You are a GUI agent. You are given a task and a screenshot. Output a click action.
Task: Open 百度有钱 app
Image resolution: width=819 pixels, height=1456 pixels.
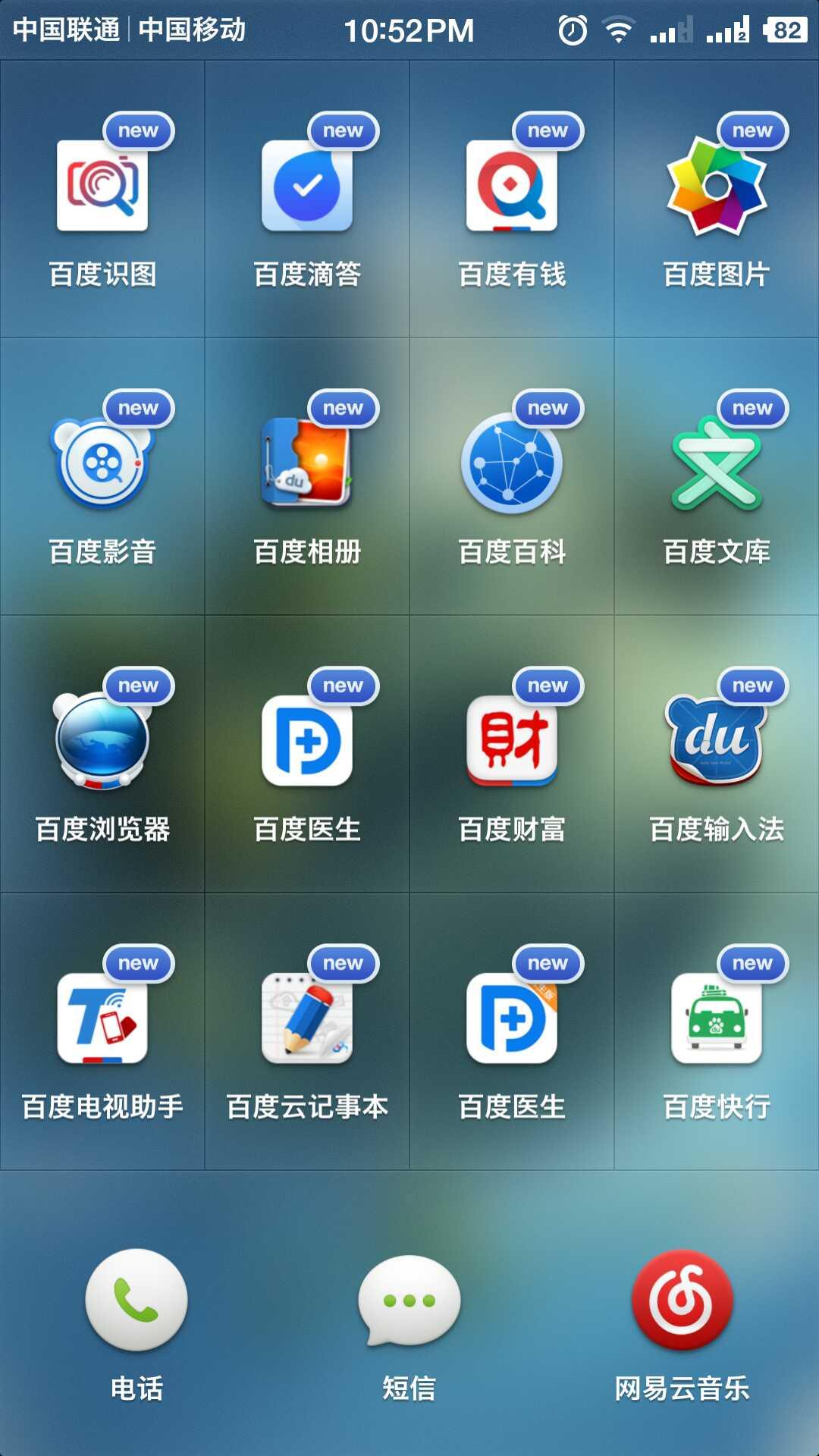coord(512,187)
